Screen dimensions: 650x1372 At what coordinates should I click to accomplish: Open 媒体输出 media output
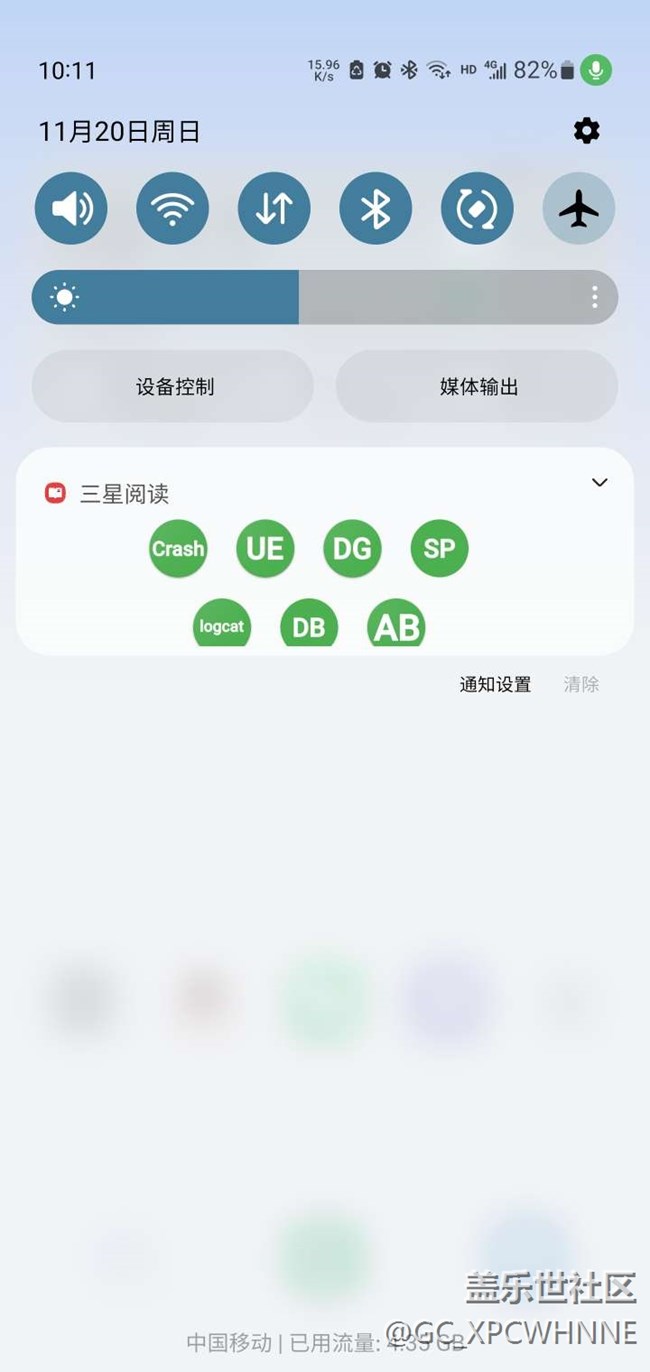(x=478, y=387)
